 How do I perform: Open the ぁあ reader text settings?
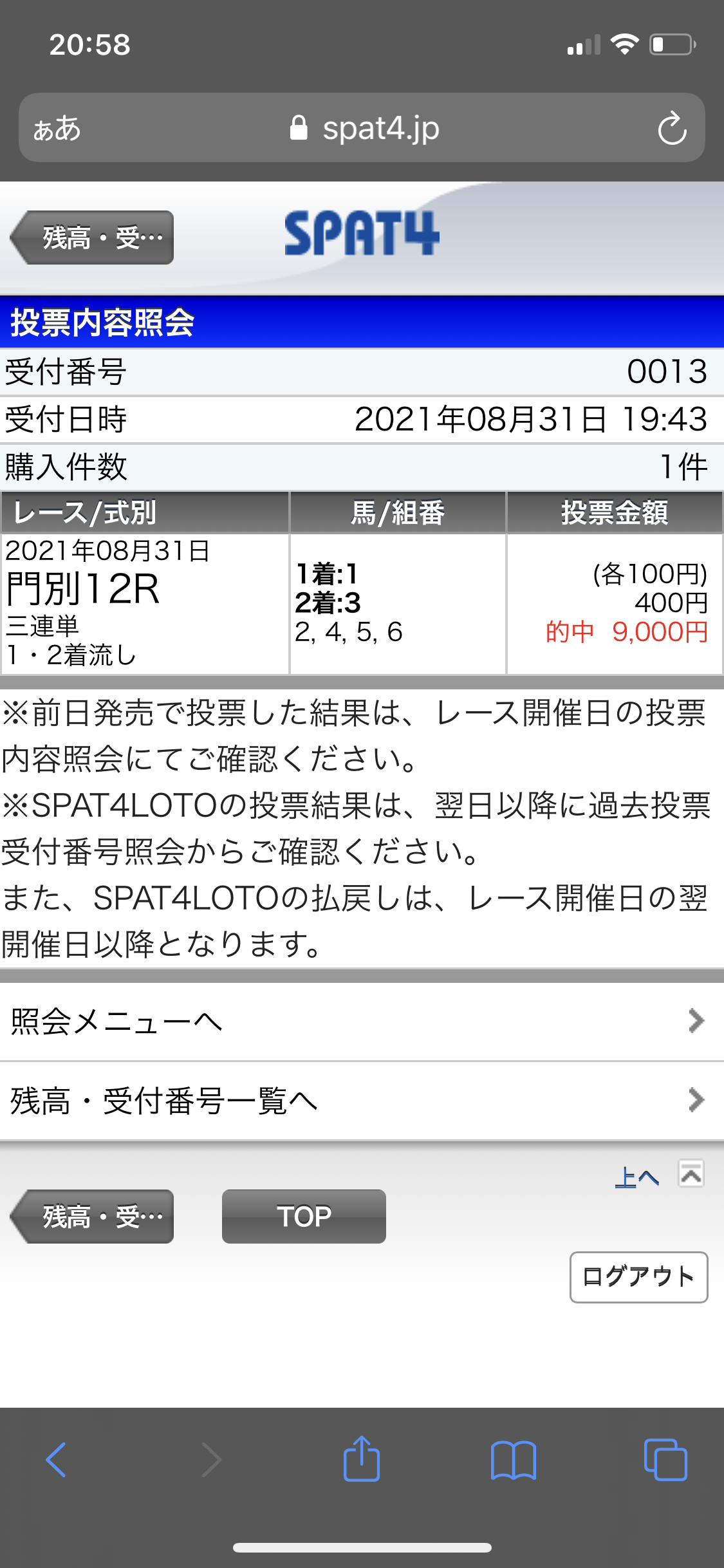(x=57, y=128)
